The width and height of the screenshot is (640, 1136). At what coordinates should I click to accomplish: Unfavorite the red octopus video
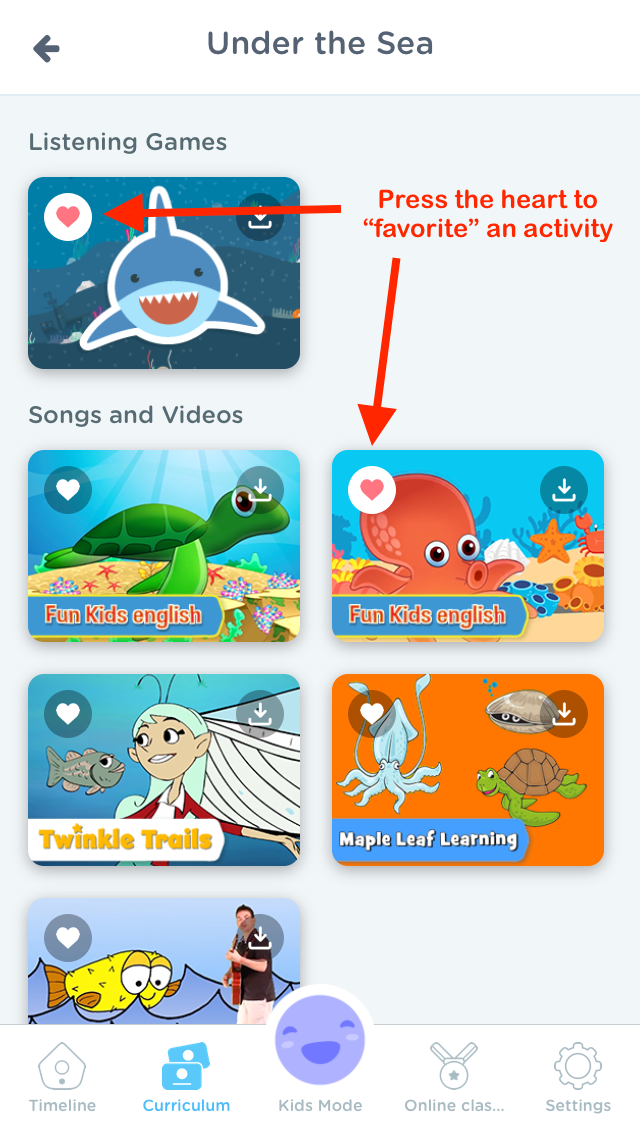pyautogui.click(x=372, y=490)
